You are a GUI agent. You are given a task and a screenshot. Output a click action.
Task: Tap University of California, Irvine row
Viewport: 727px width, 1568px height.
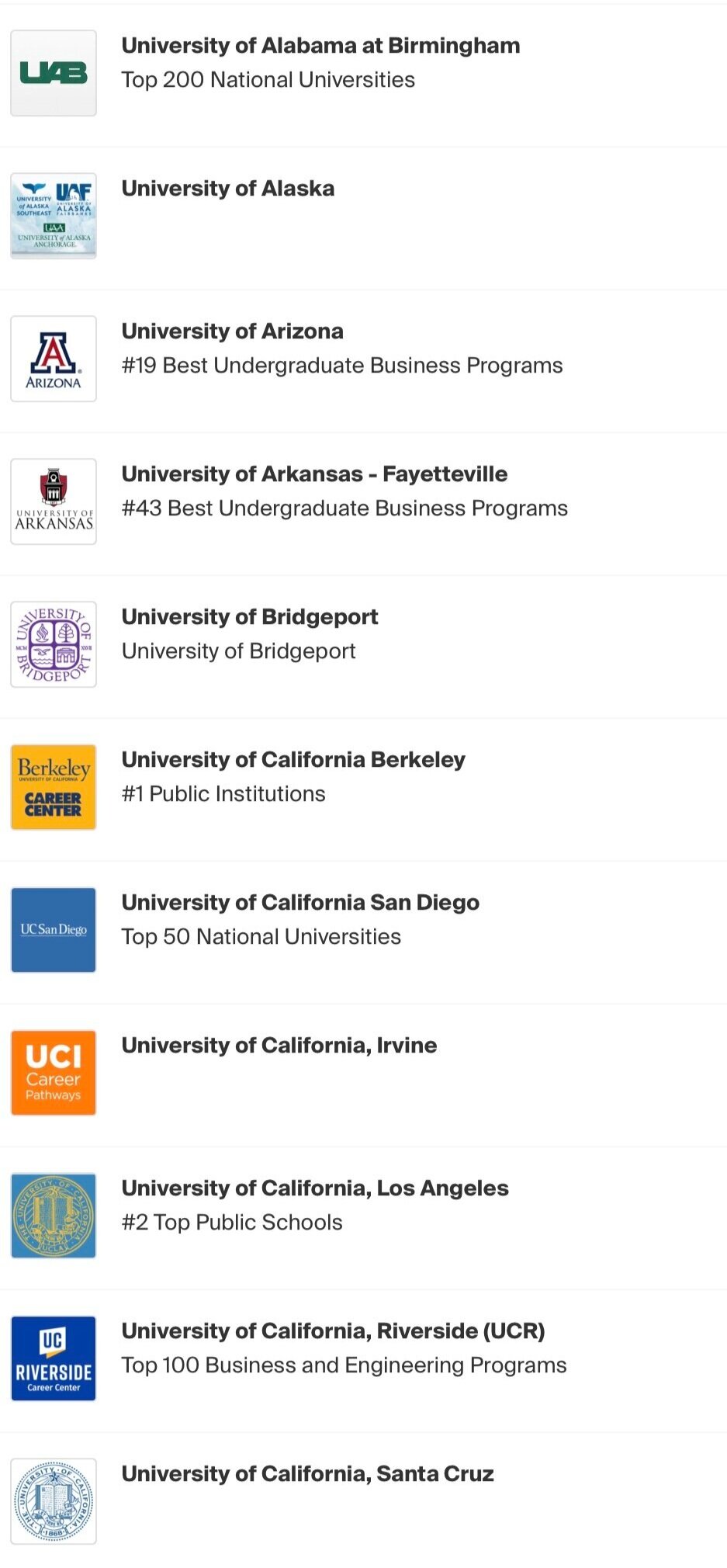(363, 1074)
